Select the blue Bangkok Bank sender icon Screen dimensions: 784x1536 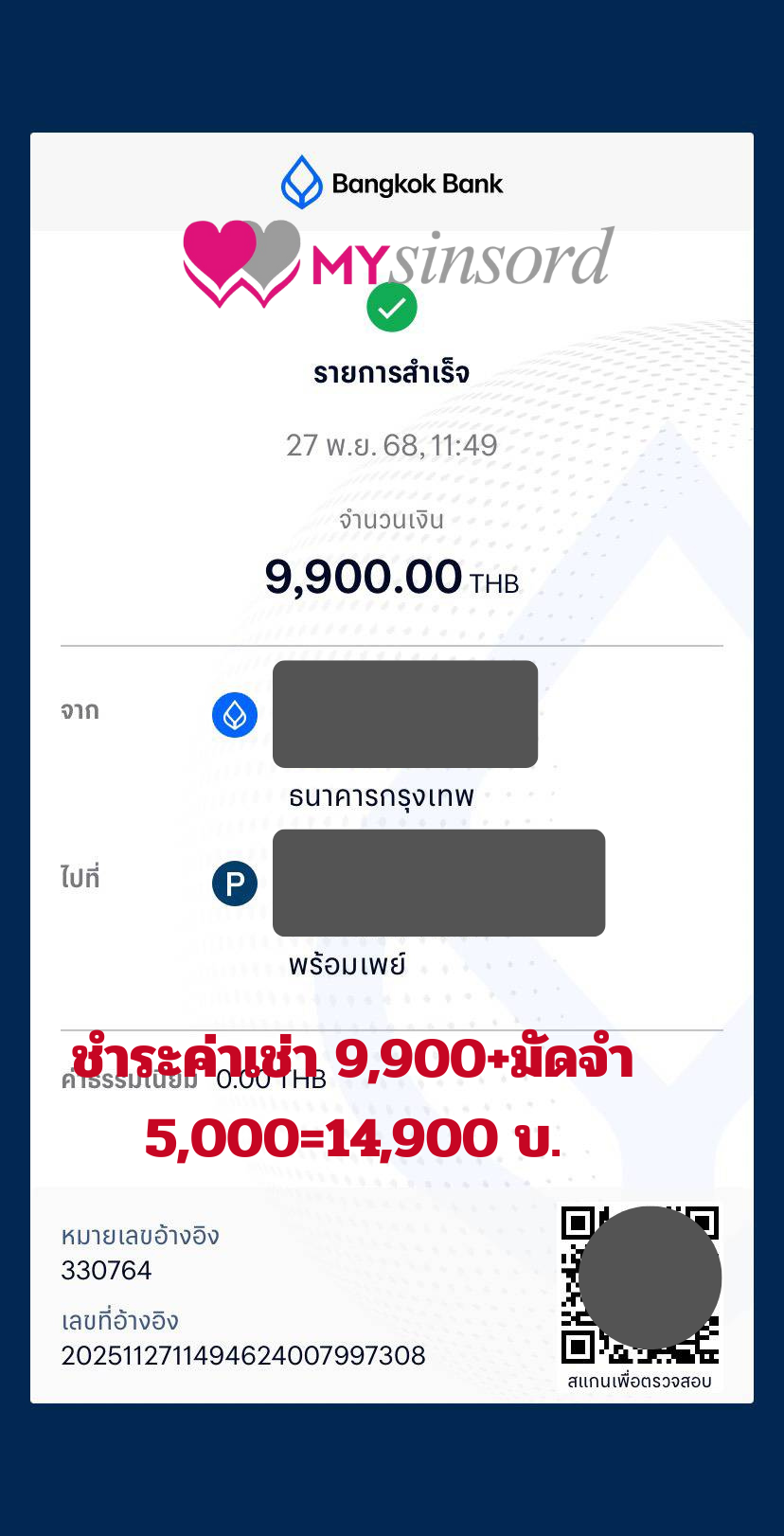(234, 714)
